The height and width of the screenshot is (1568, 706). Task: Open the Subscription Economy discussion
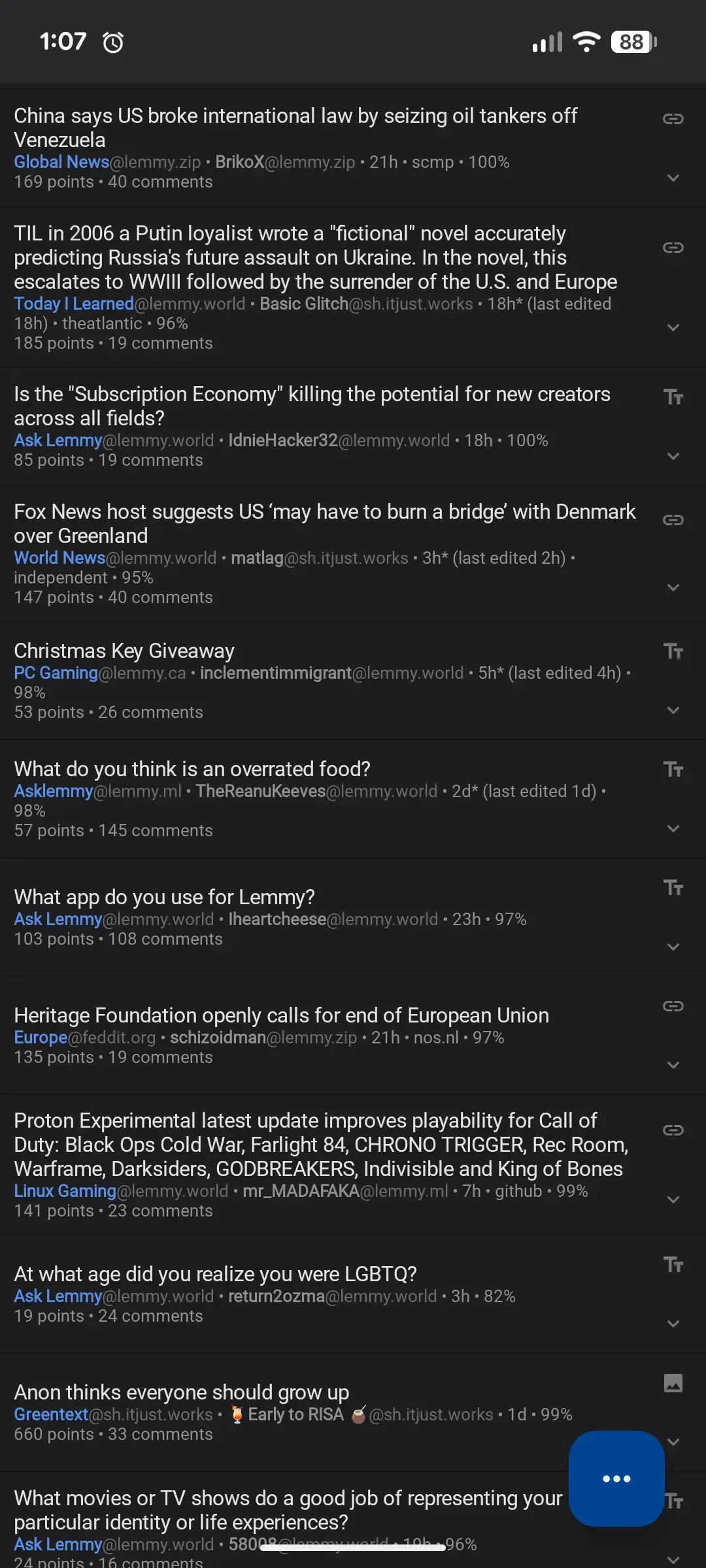(312, 406)
